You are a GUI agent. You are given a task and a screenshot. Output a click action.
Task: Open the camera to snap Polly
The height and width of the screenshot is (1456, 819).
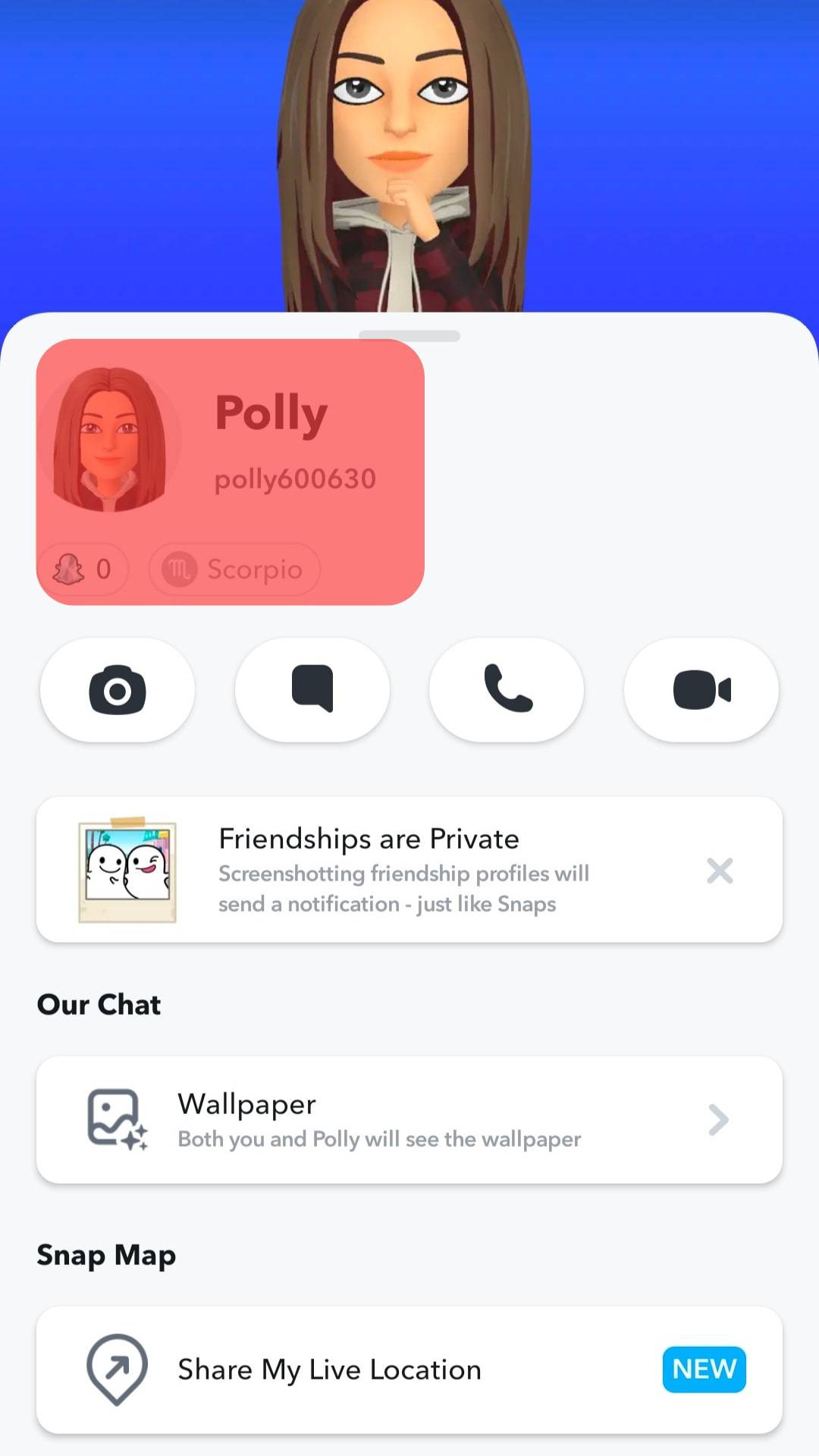click(118, 690)
